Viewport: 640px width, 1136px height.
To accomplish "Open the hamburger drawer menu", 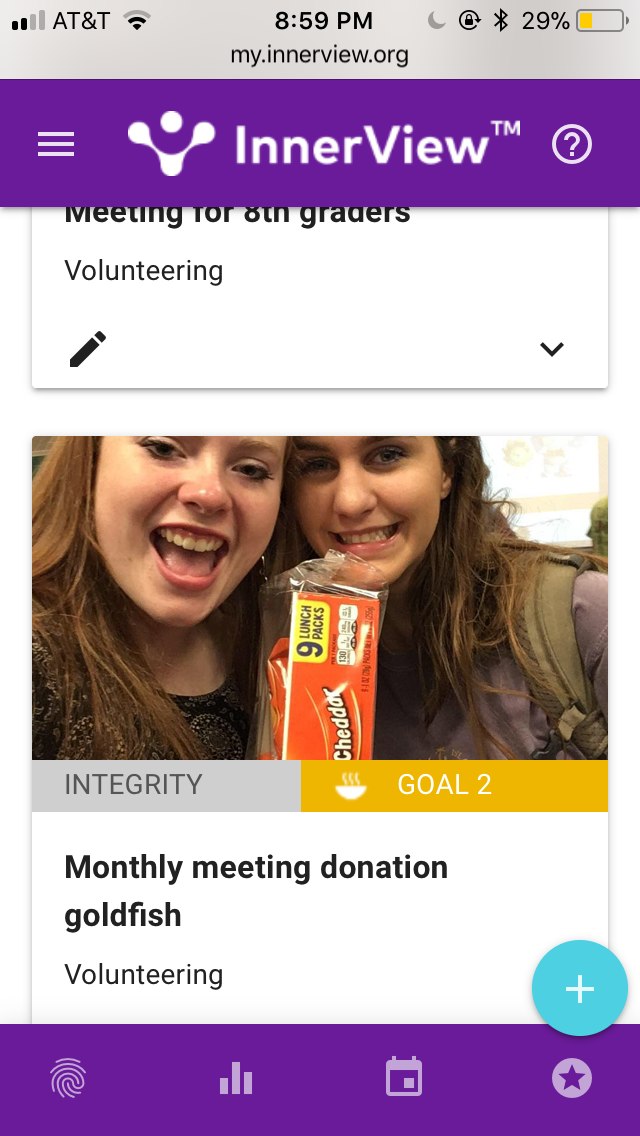I will tap(56, 145).
